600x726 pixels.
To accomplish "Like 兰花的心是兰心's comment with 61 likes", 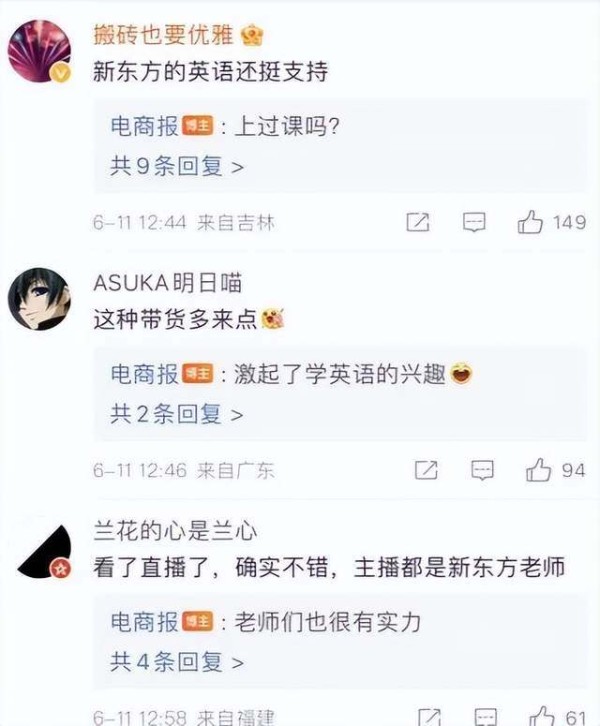I will pos(543,714).
